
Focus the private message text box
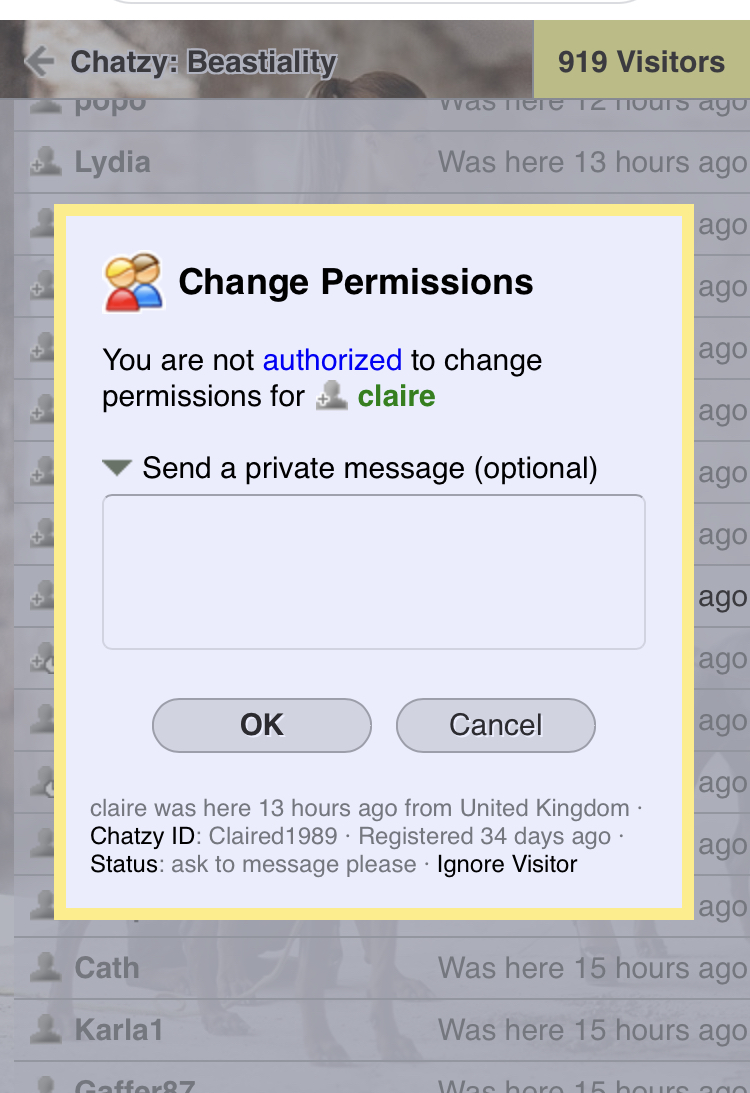(373, 572)
